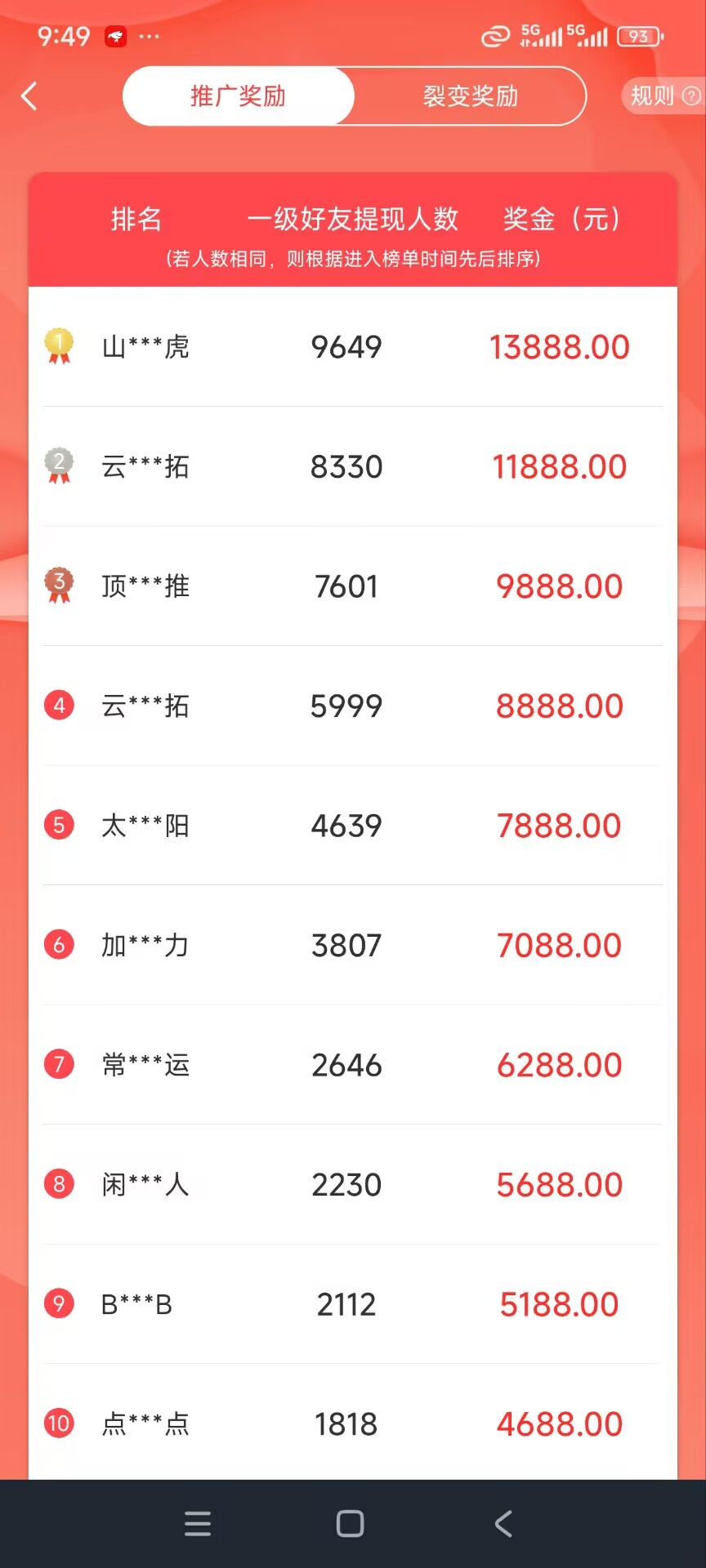Tap the rank 10 badge icon

click(58, 1423)
